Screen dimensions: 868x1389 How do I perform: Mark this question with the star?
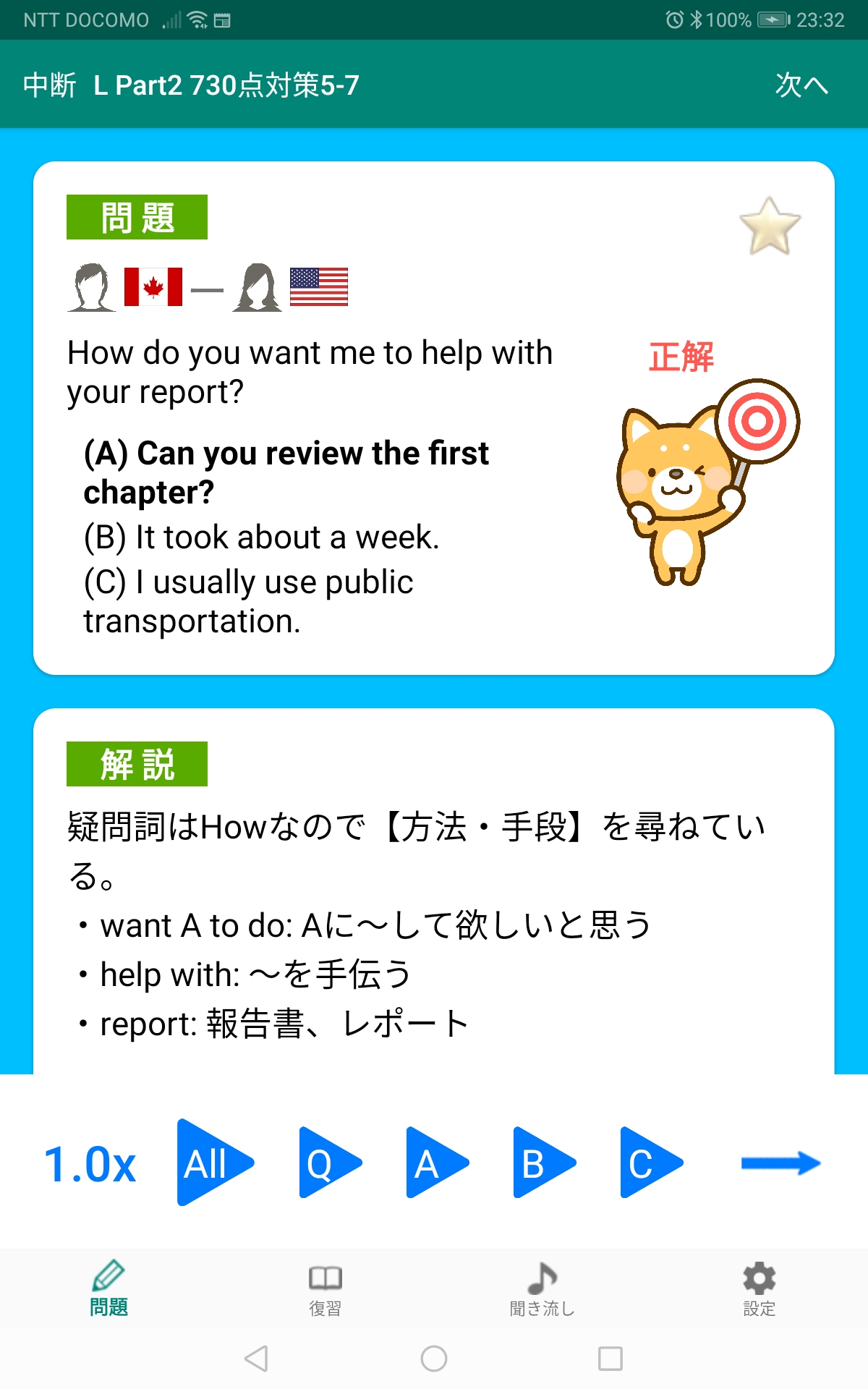tap(770, 226)
